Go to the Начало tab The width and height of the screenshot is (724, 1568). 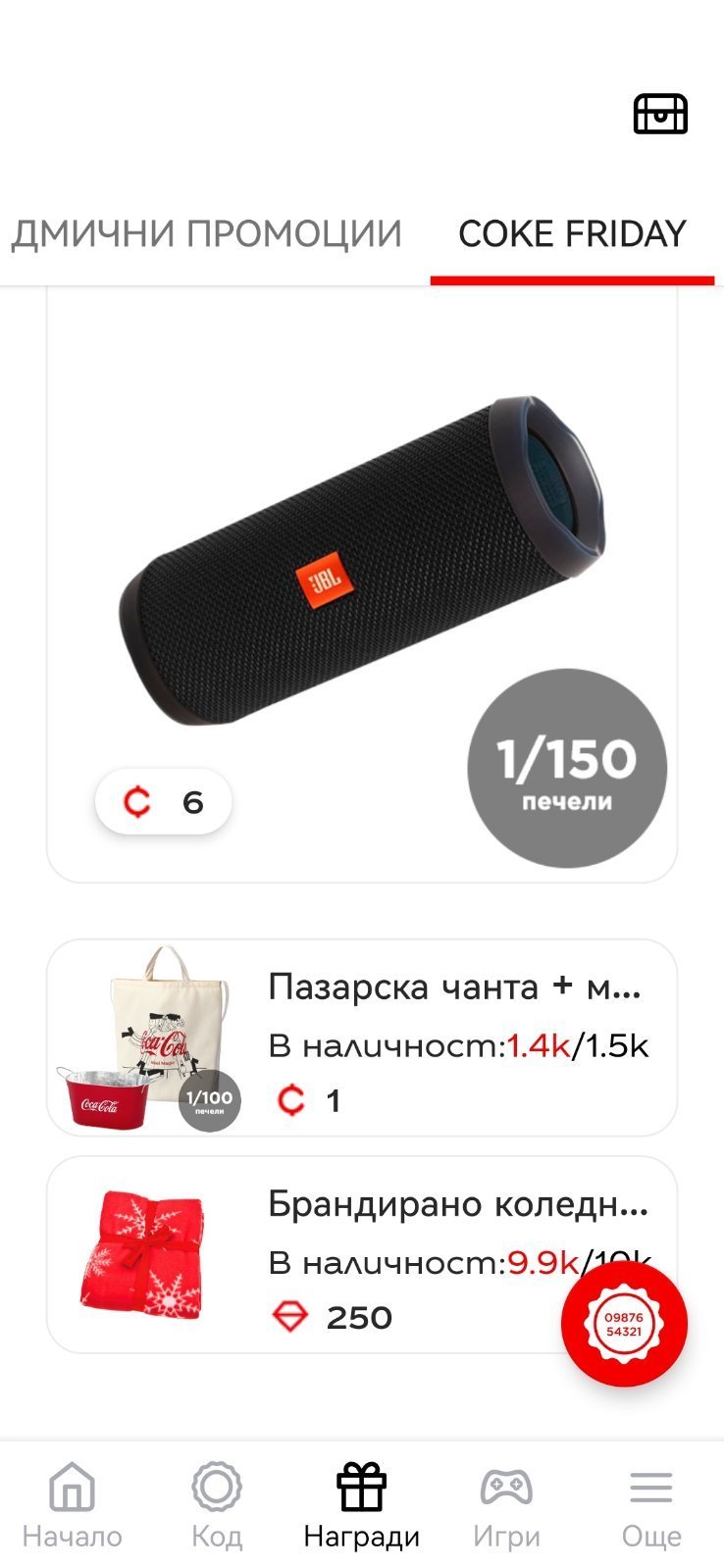pos(72,1505)
